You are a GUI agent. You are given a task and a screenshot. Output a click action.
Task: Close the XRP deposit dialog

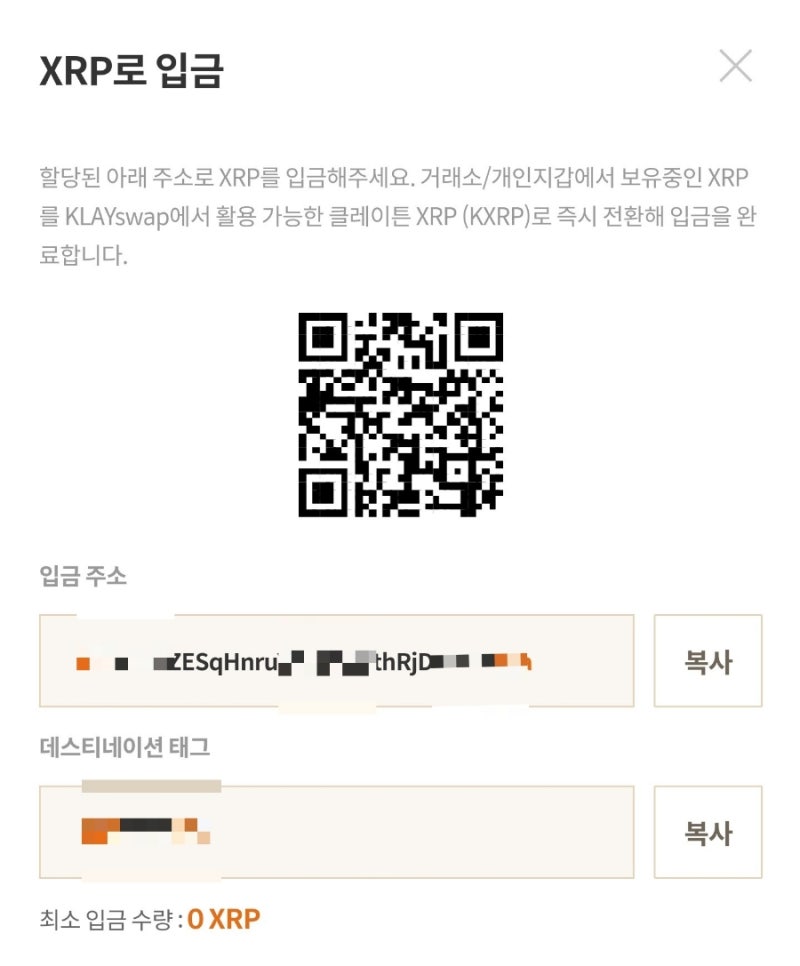pos(736,66)
